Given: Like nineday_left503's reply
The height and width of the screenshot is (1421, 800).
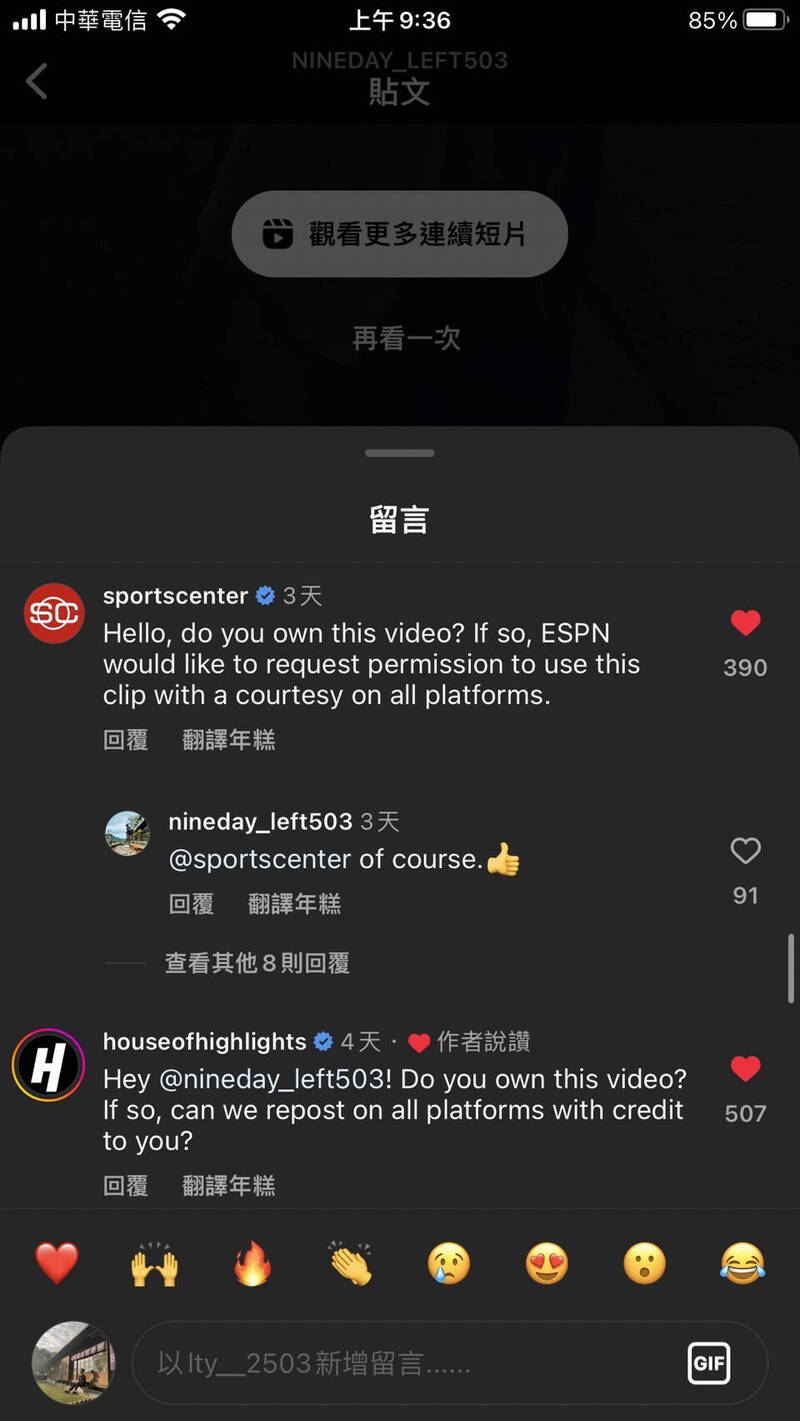Looking at the screenshot, I should coord(745,851).
